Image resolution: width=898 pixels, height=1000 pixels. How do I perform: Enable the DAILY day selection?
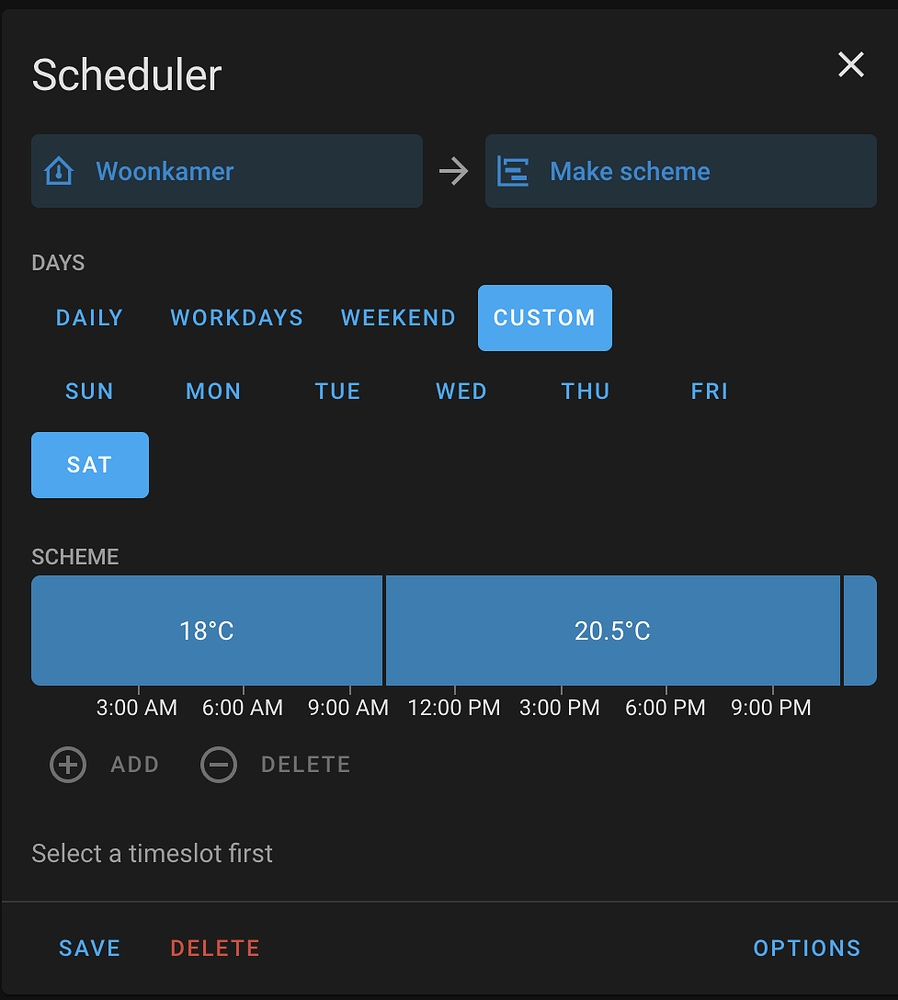[x=89, y=318]
